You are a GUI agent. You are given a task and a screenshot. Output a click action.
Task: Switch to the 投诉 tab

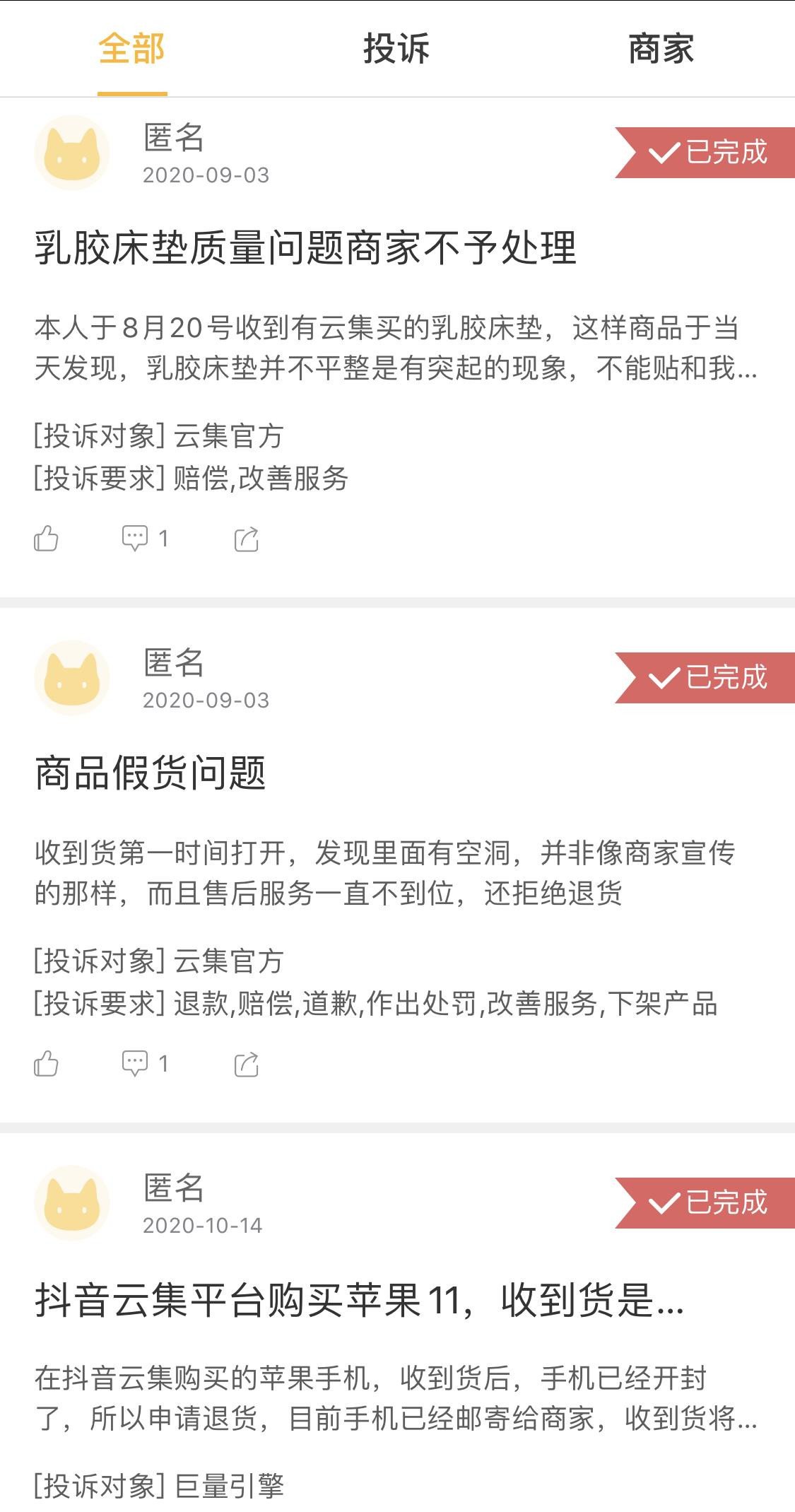pyautogui.click(x=396, y=49)
